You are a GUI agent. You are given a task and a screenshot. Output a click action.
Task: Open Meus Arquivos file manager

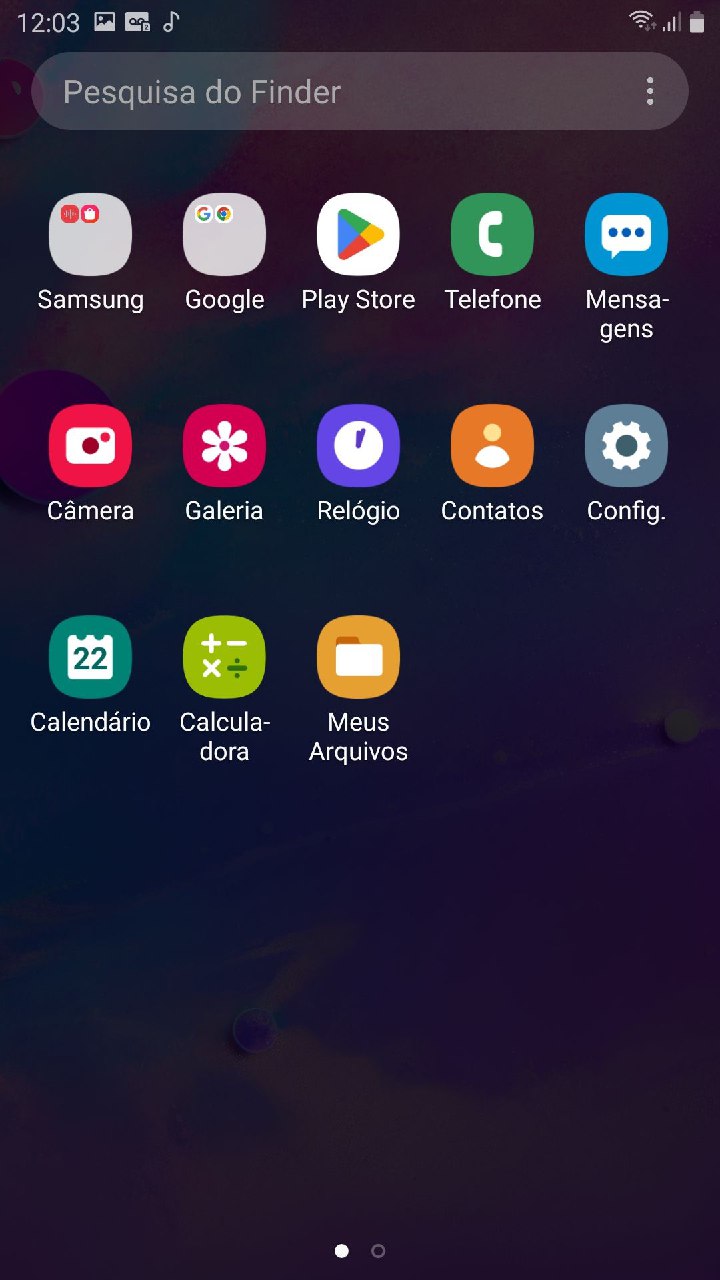(x=358, y=657)
